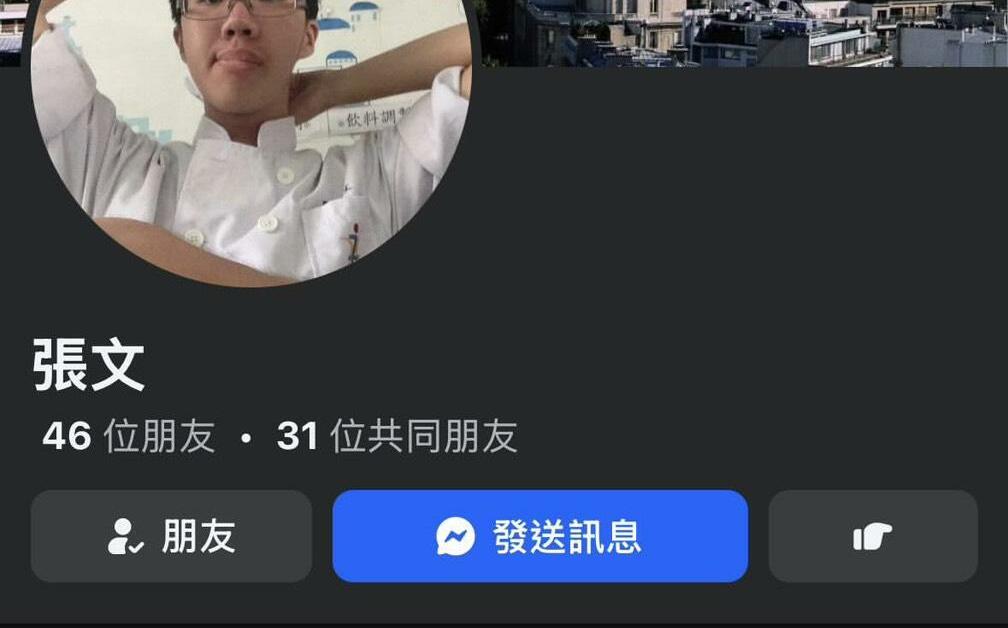The width and height of the screenshot is (1008, 628).
Task: Send a message via 發送訊息
Action: [x=540, y=536]
